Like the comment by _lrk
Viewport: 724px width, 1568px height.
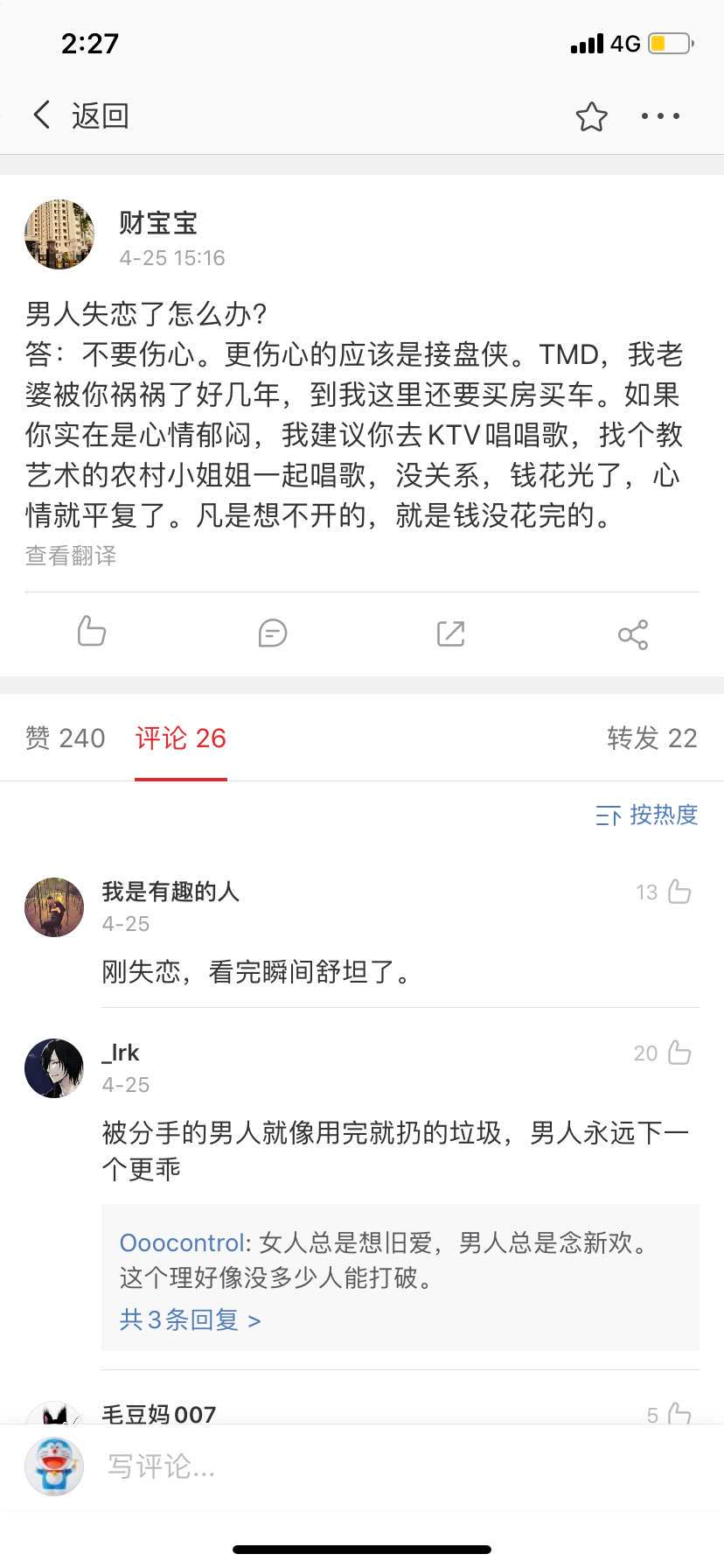[679, 1053]
